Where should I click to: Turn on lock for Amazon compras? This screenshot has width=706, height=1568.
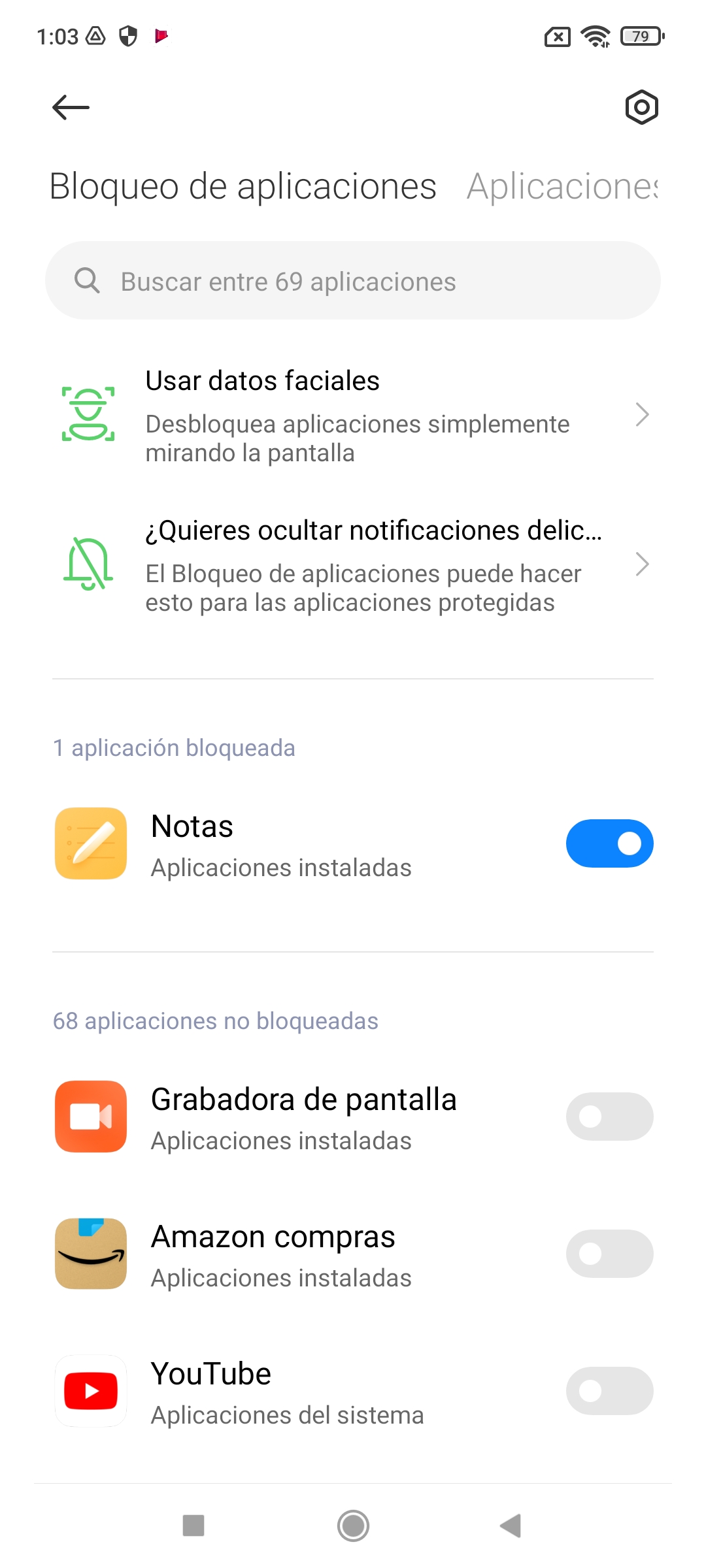pyautogui.click(x=609, y=1254)
